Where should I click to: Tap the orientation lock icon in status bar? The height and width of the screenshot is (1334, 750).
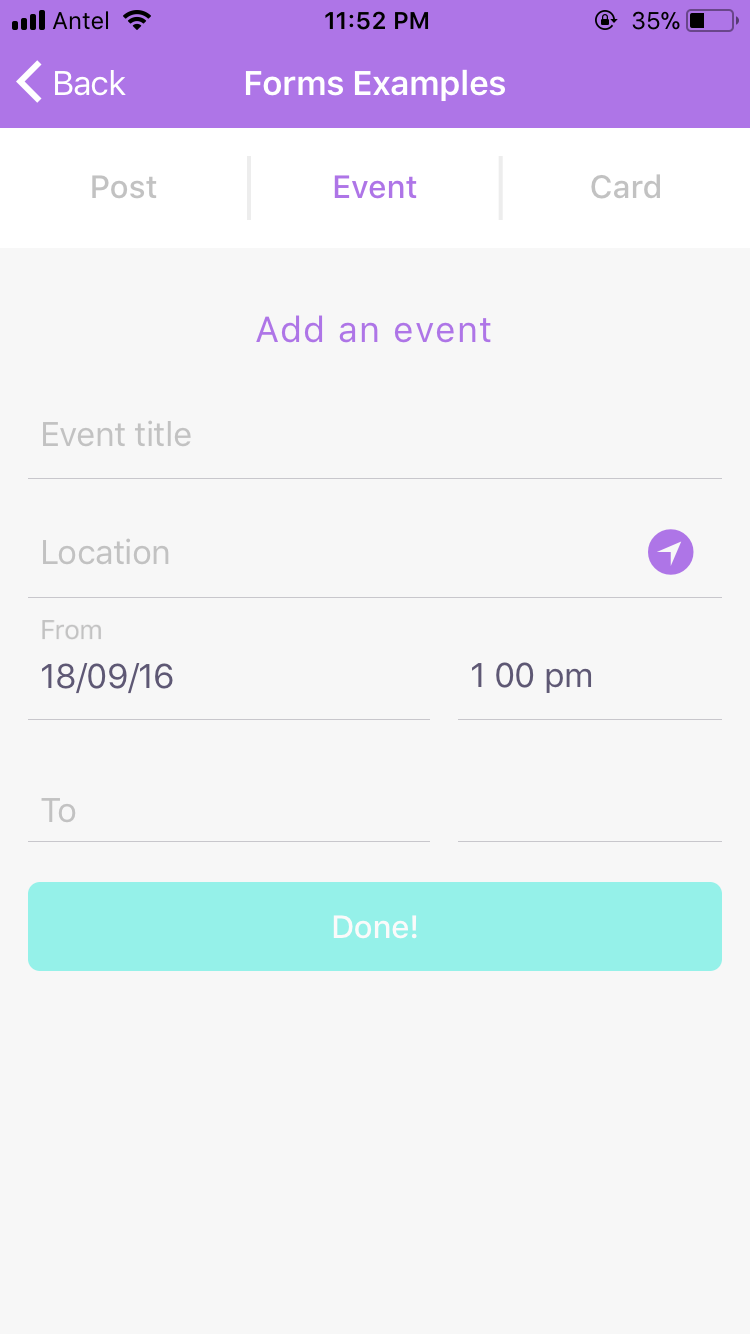pos(606,19)
